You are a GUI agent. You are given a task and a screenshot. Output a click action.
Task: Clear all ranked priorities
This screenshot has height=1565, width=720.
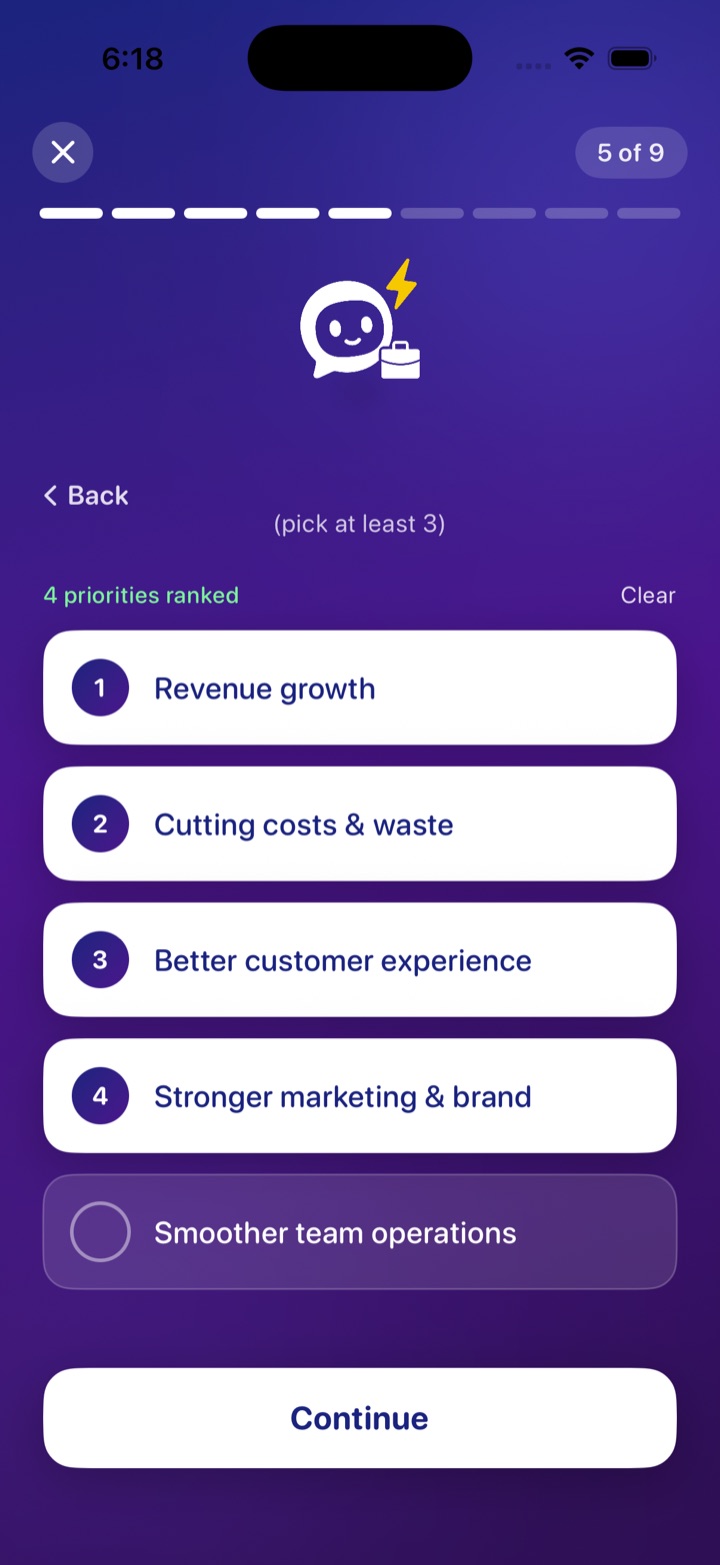(x=648, y=595)
